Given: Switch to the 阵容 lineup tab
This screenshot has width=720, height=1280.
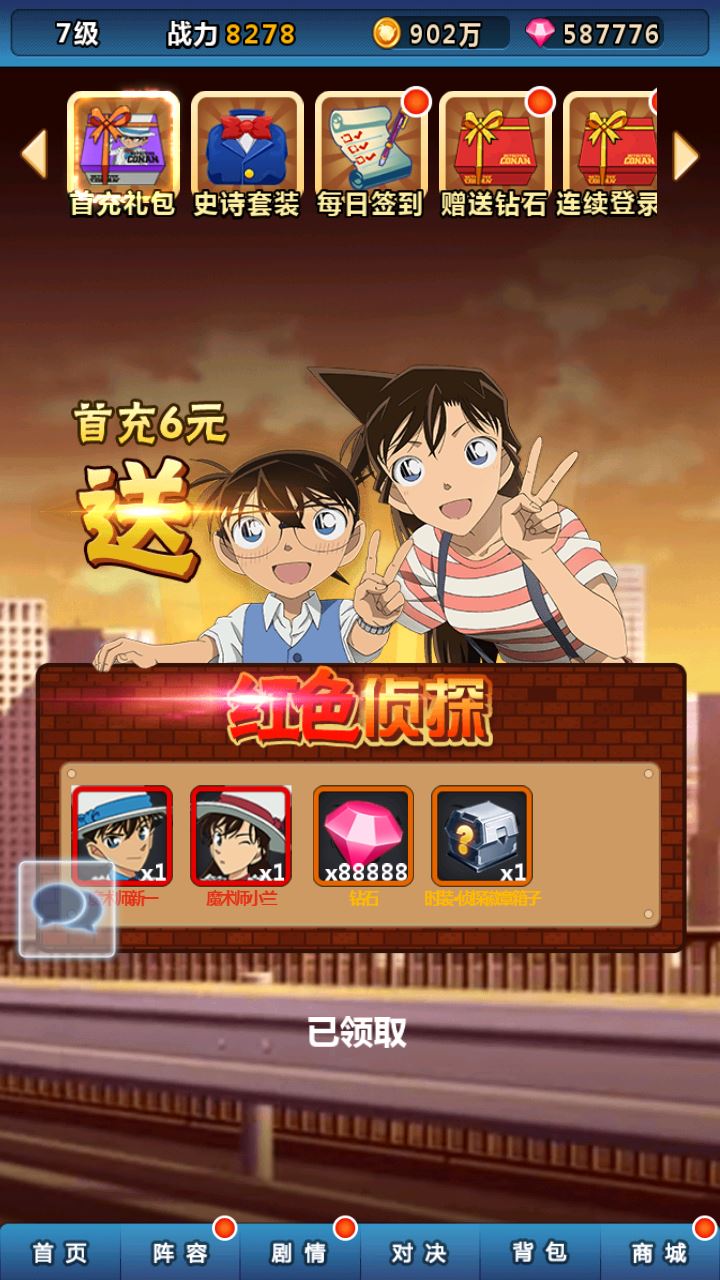Looking at the screenshot, I should pyautogui.click(x=180, y=1253).
